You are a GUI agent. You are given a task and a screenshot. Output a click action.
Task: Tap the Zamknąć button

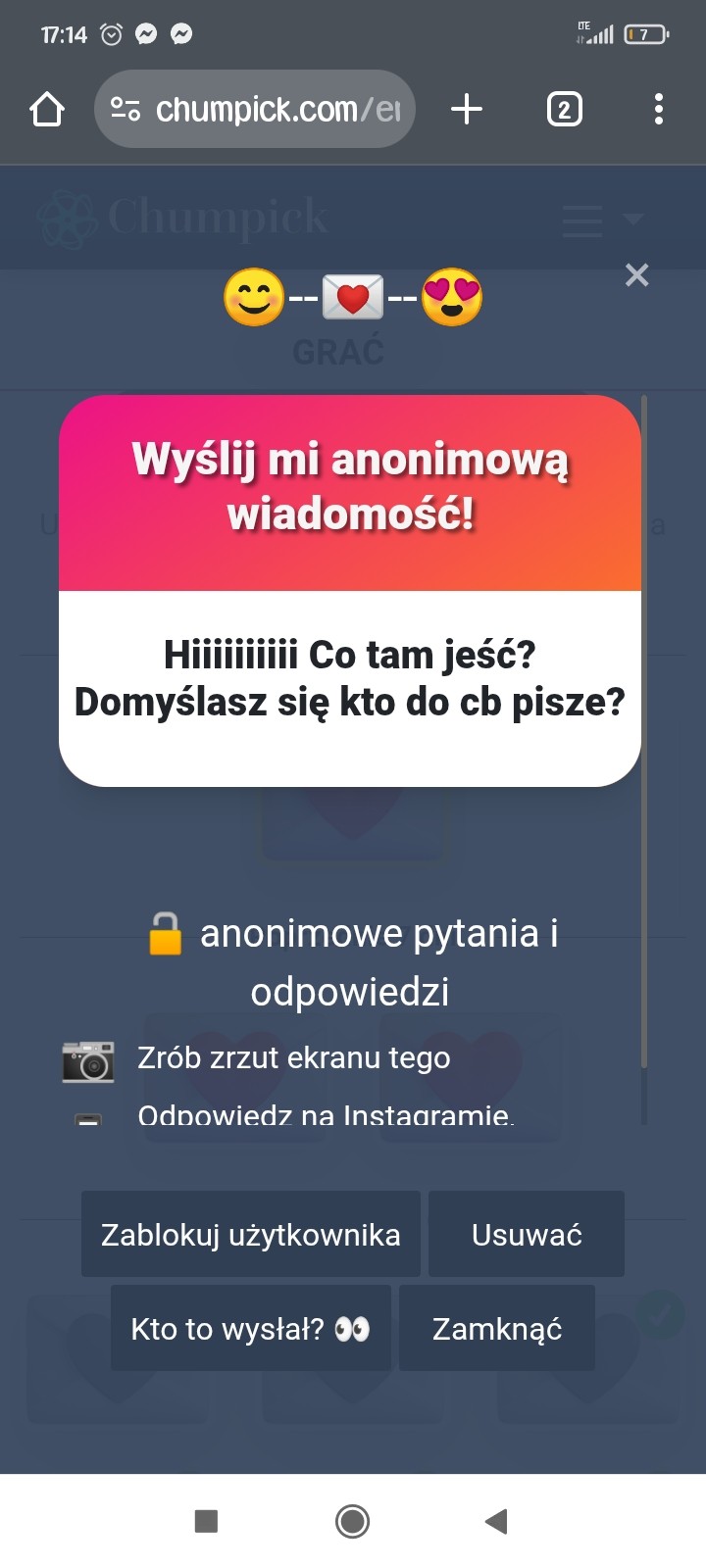point(497,1329)
